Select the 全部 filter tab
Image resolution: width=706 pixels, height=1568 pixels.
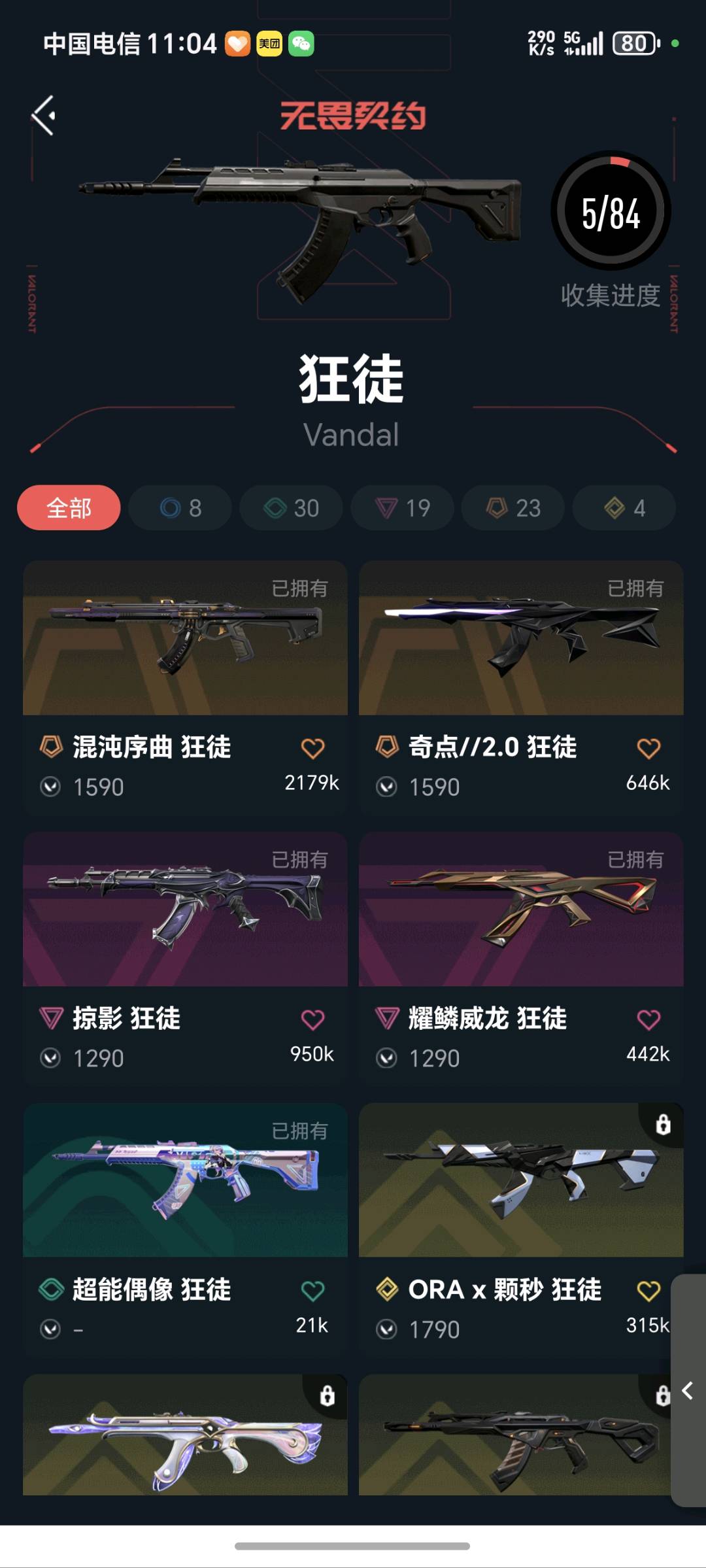[x=69, y=507]
